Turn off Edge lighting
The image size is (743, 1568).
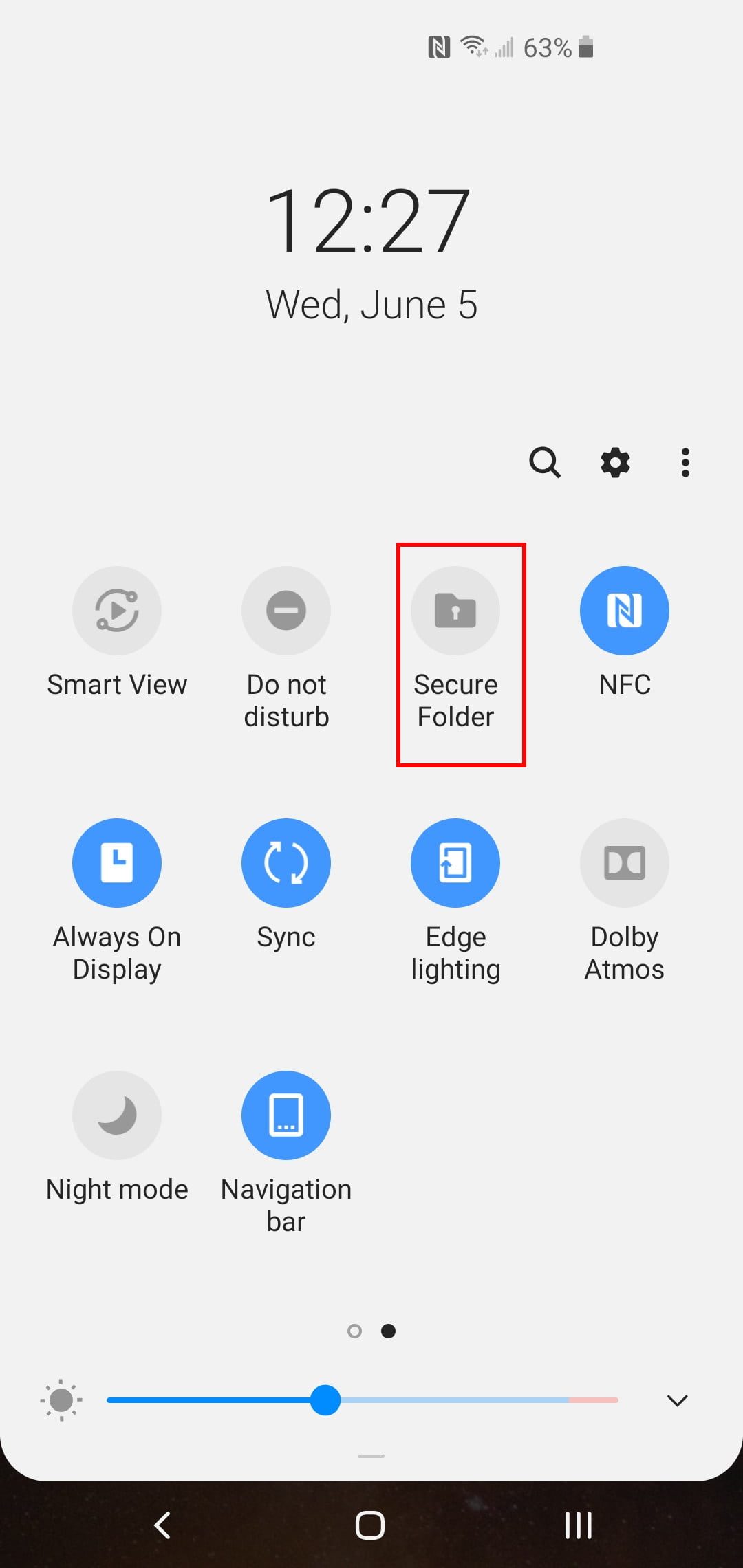click(x=455, y=862)
